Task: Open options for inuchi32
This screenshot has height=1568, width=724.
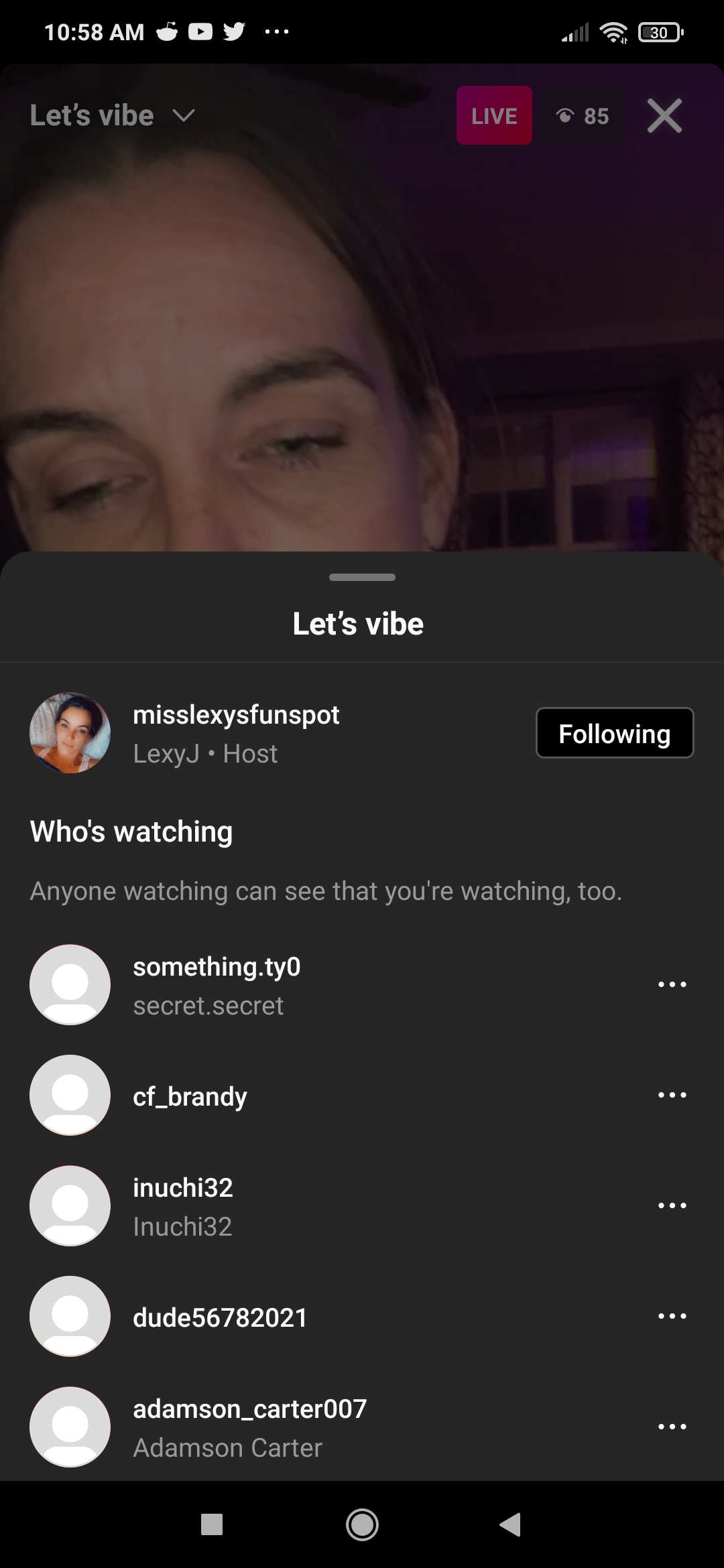Action: tap(672, 1205)
